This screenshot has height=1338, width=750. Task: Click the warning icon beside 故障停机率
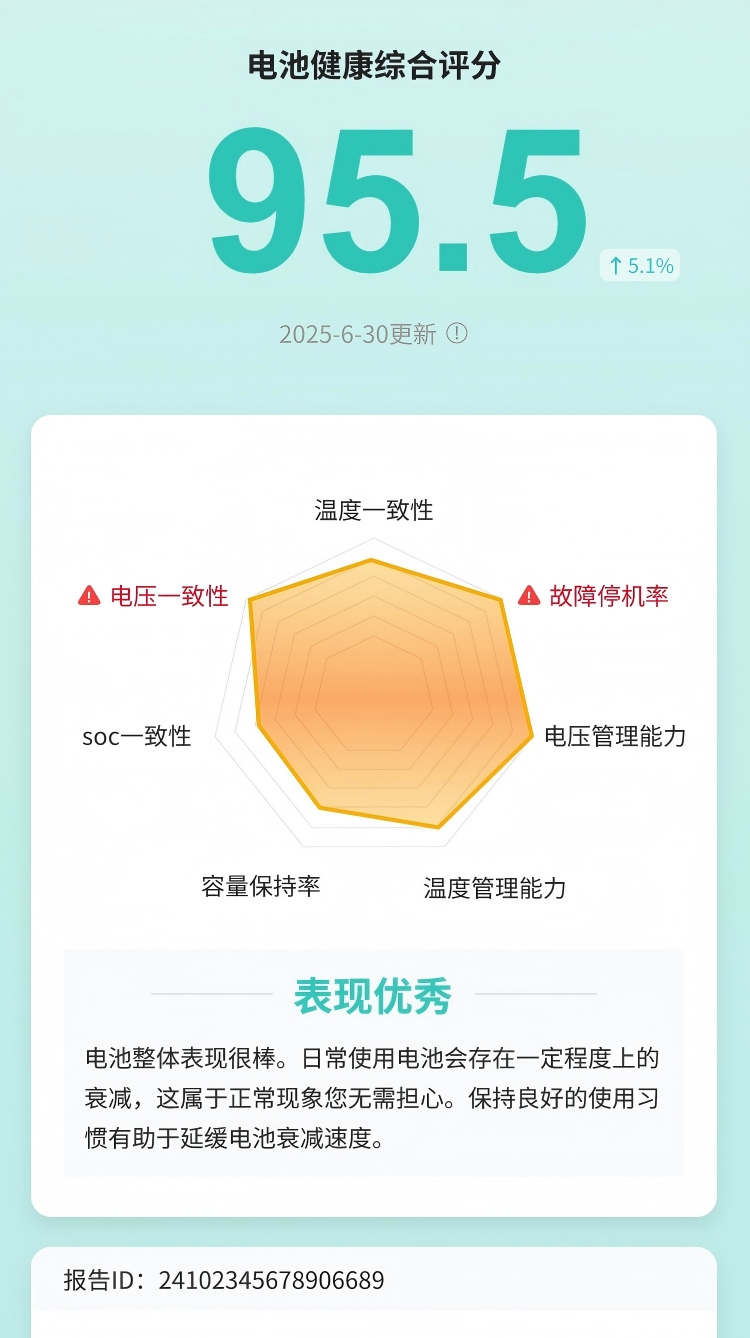point(527,594)
